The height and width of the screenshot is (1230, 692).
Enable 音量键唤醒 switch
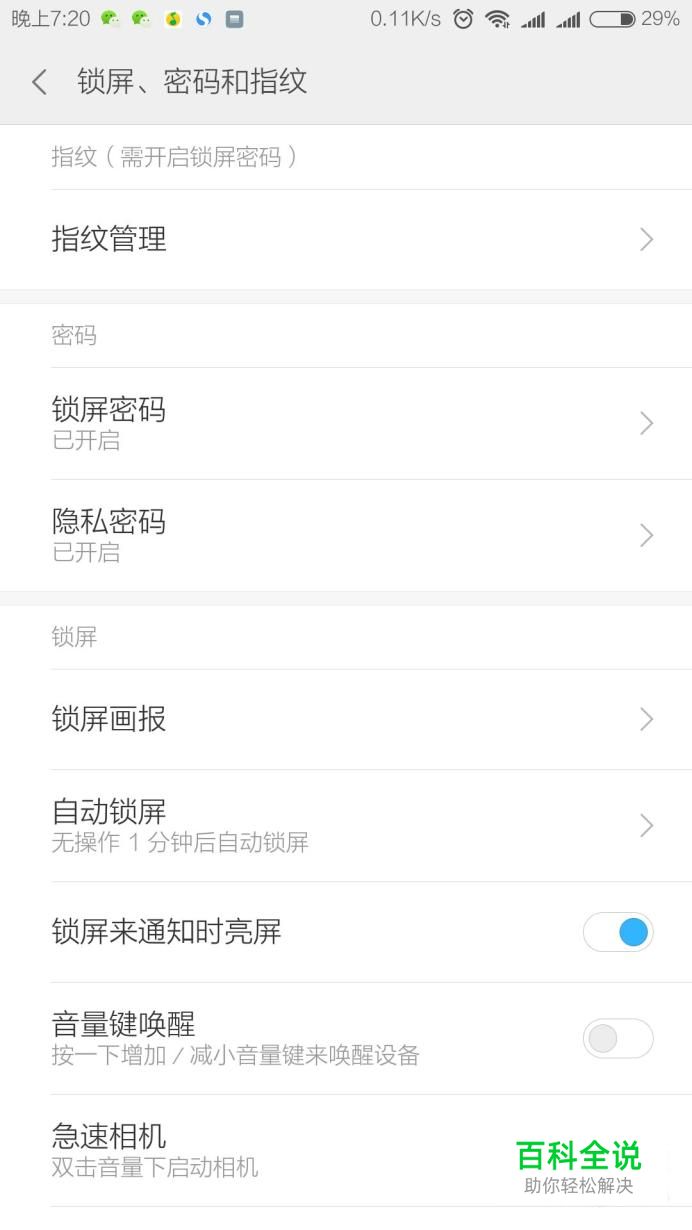point(618,1039)
